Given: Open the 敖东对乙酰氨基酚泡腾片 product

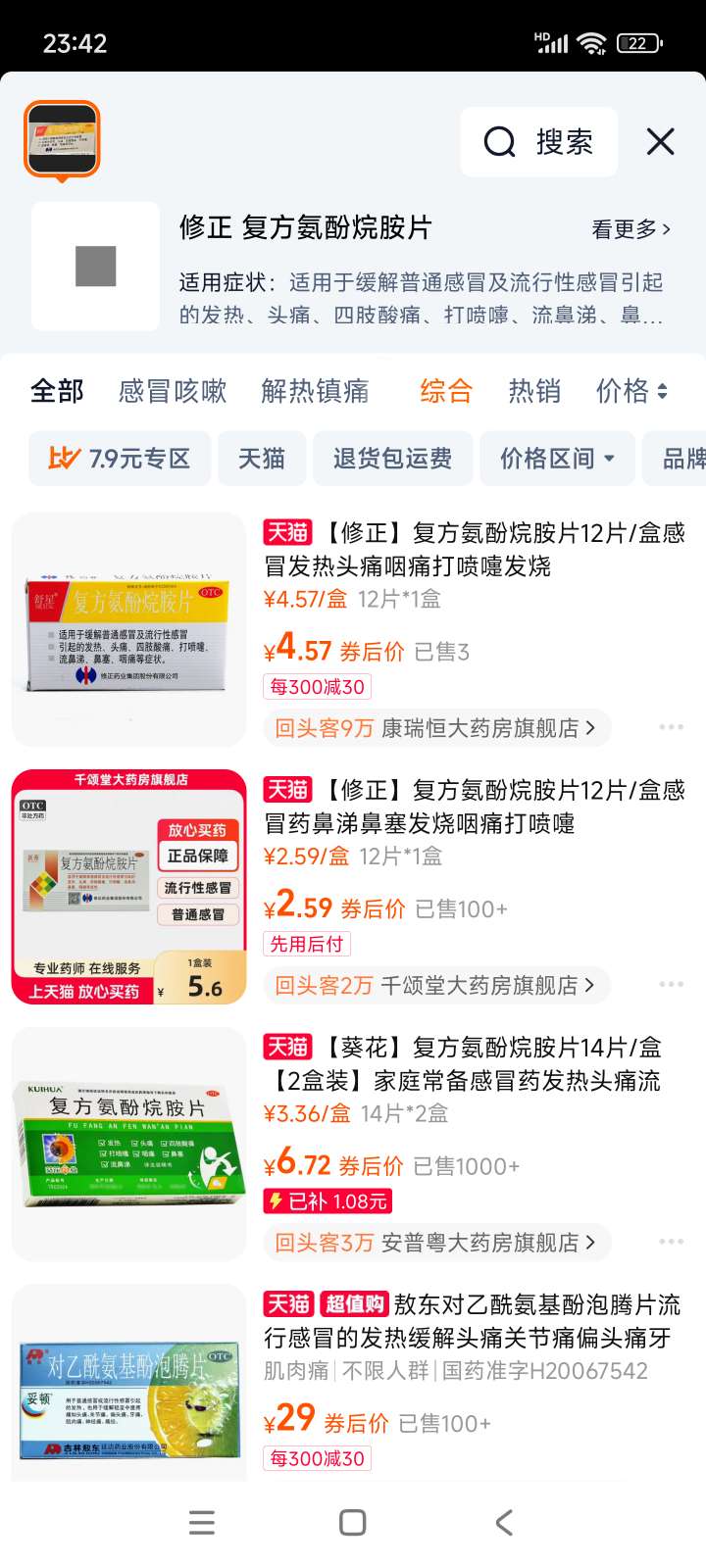Looking at the screenshot, I should pyautogui.click(x=474, y=1321).
